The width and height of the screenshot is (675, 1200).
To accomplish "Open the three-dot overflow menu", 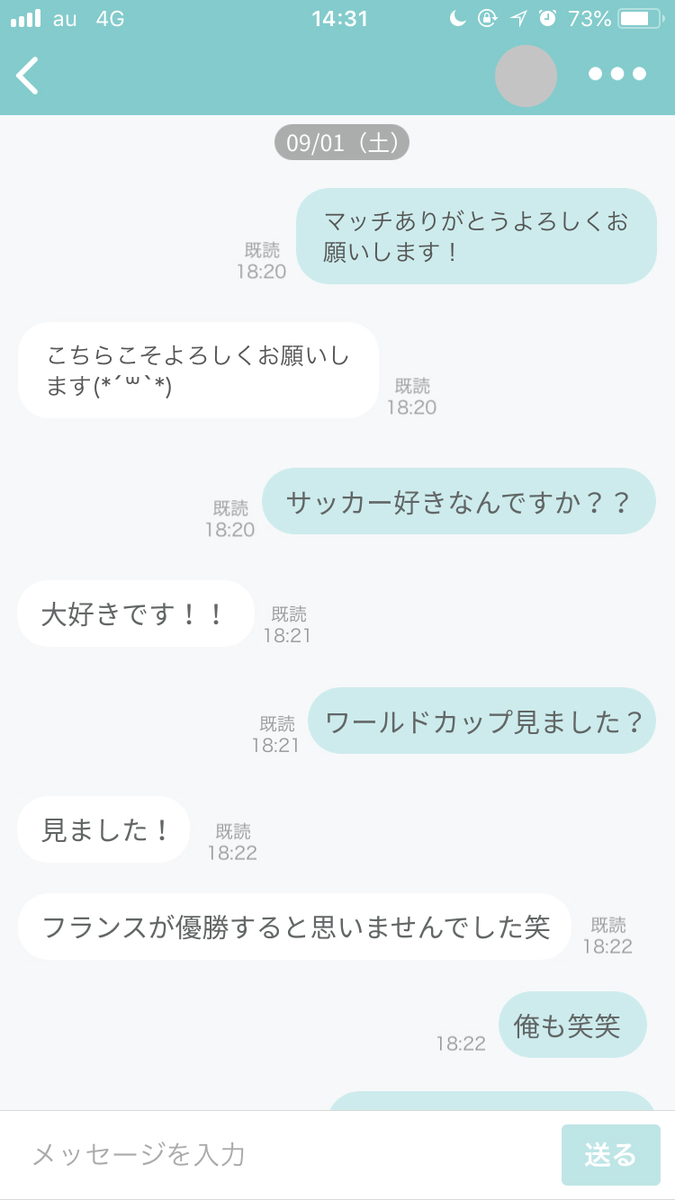I will 617,74.
